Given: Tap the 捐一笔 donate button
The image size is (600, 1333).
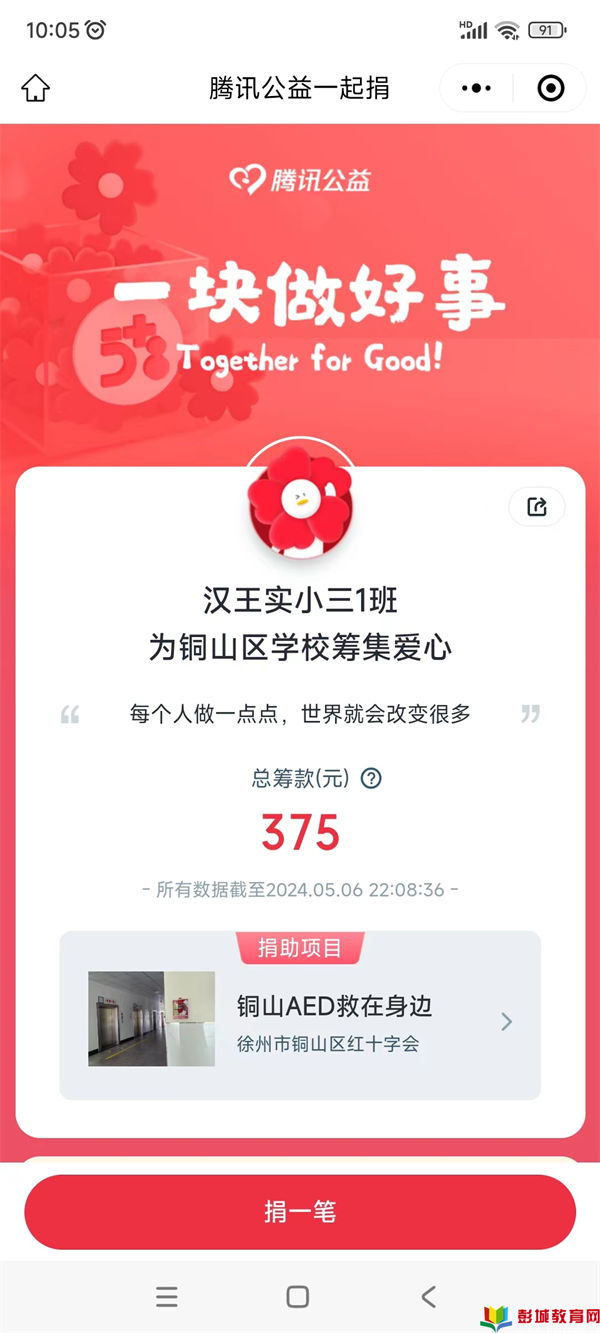Looking at the screenshot, I should 300,1212.
